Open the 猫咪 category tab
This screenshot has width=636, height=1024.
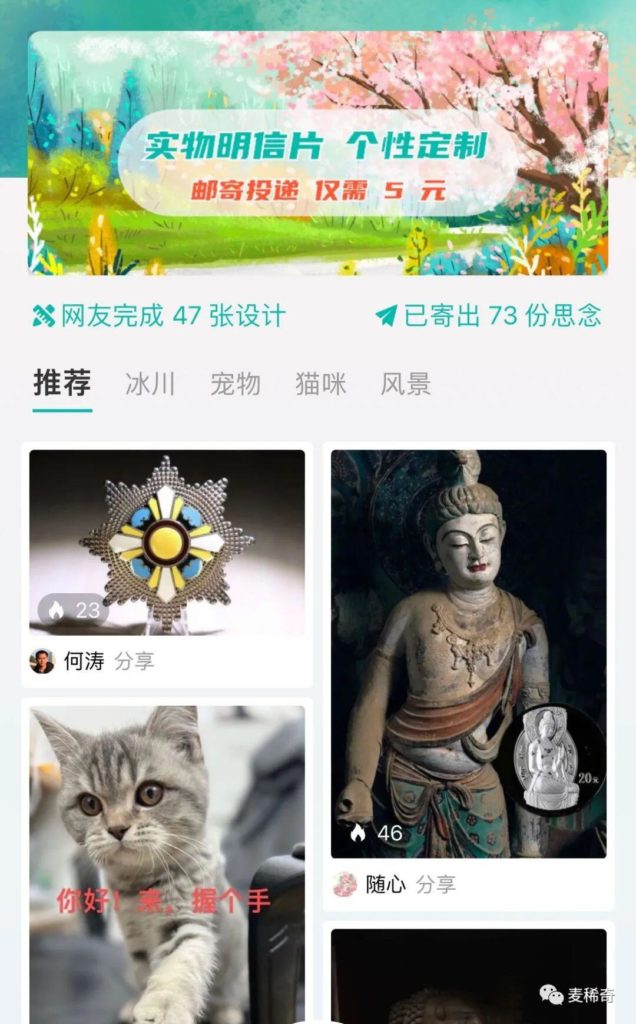coord(321,385)
